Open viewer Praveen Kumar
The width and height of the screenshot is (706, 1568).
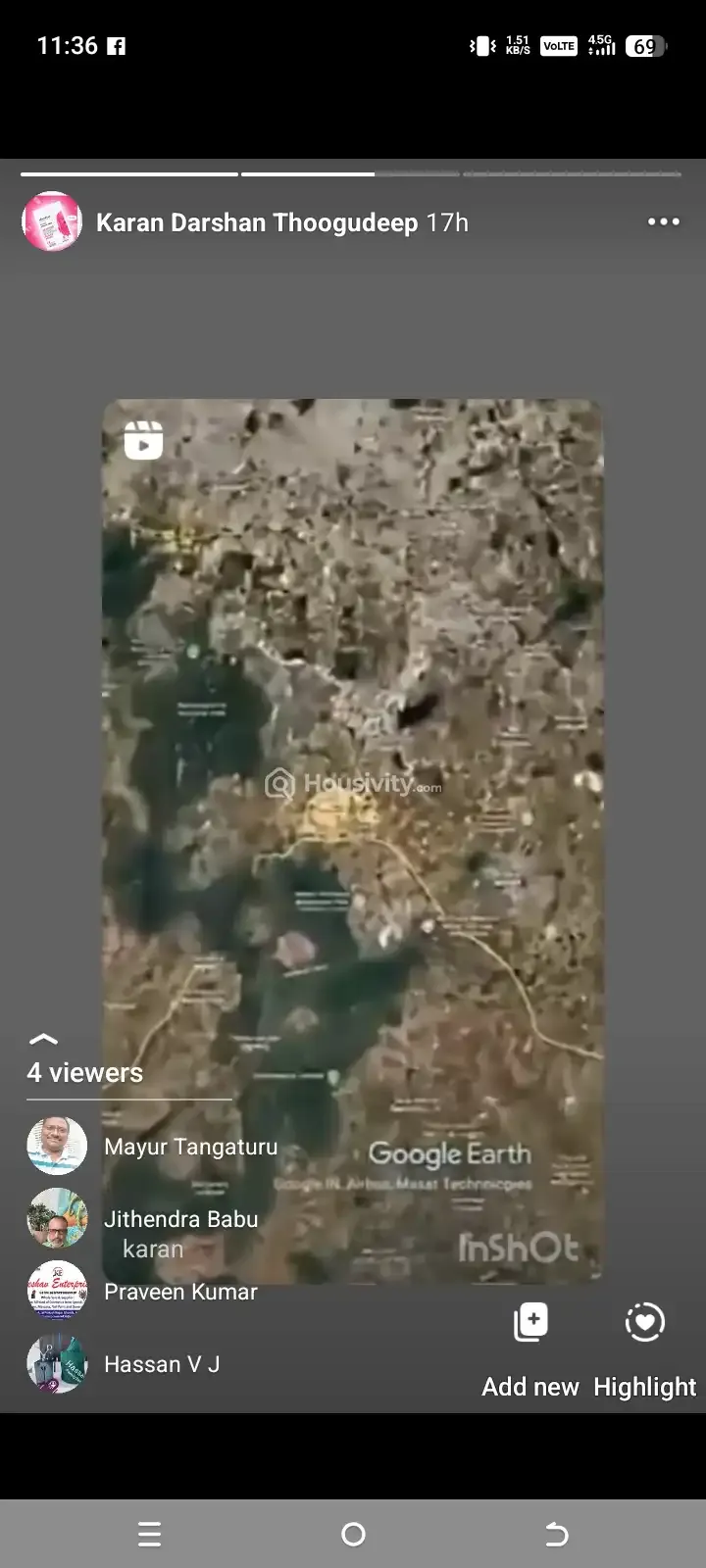pos(180,1292)
